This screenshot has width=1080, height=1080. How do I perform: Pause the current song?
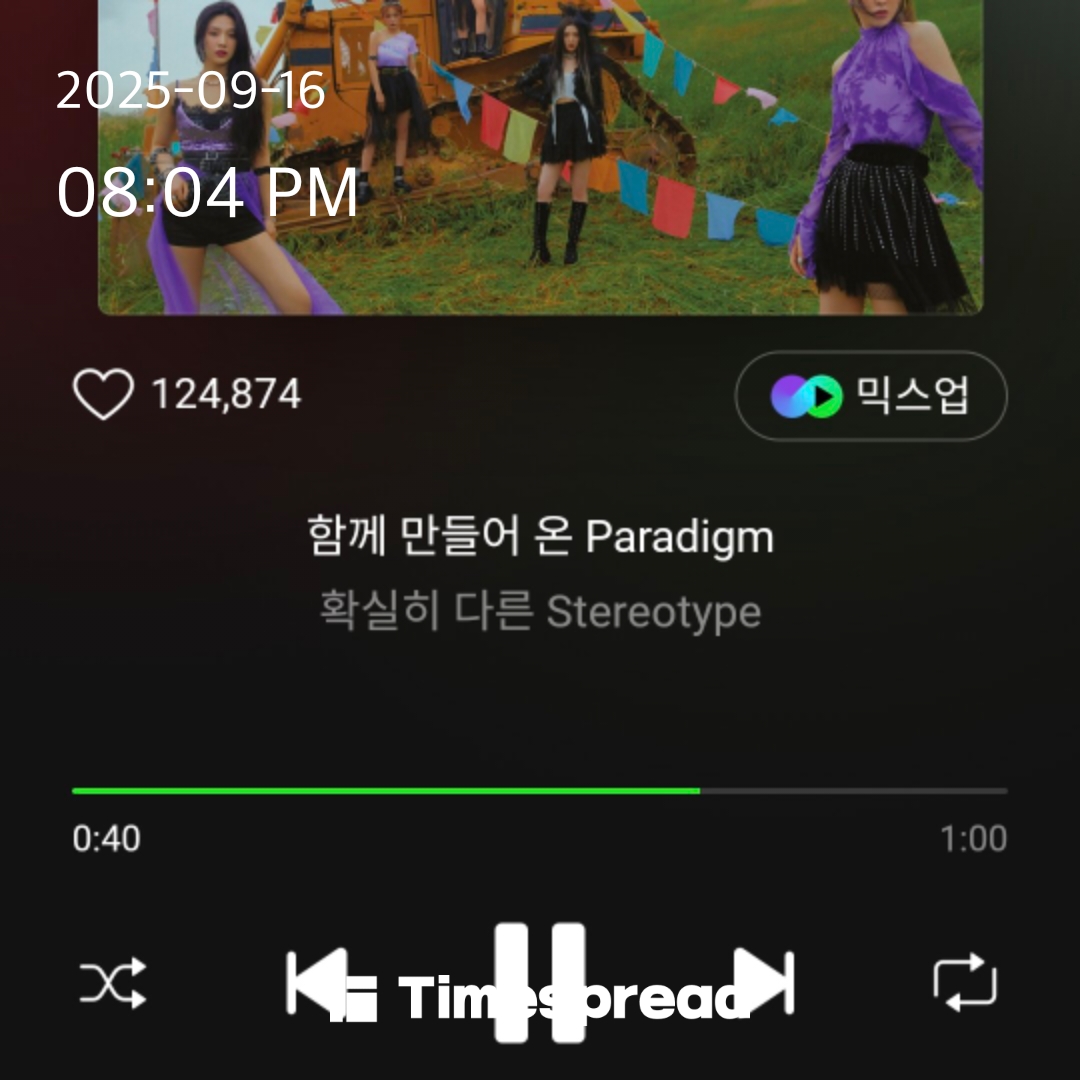coord(540,982)
